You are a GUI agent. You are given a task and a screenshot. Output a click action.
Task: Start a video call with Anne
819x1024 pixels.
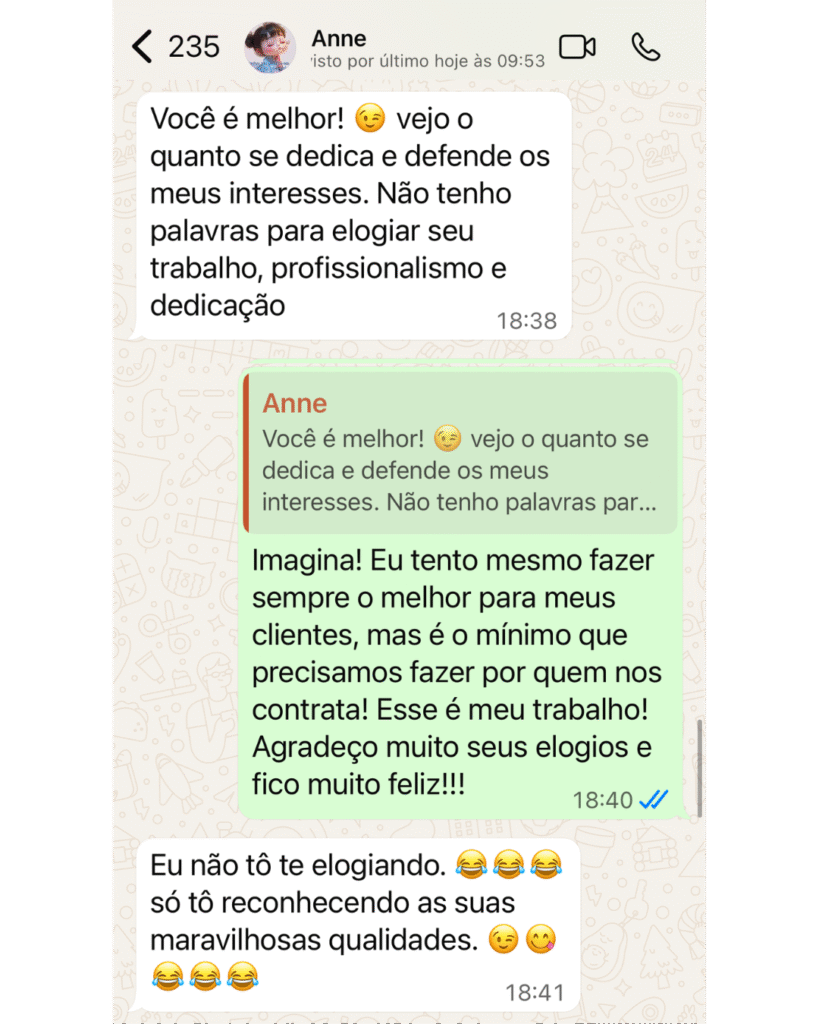coord(577,47)
